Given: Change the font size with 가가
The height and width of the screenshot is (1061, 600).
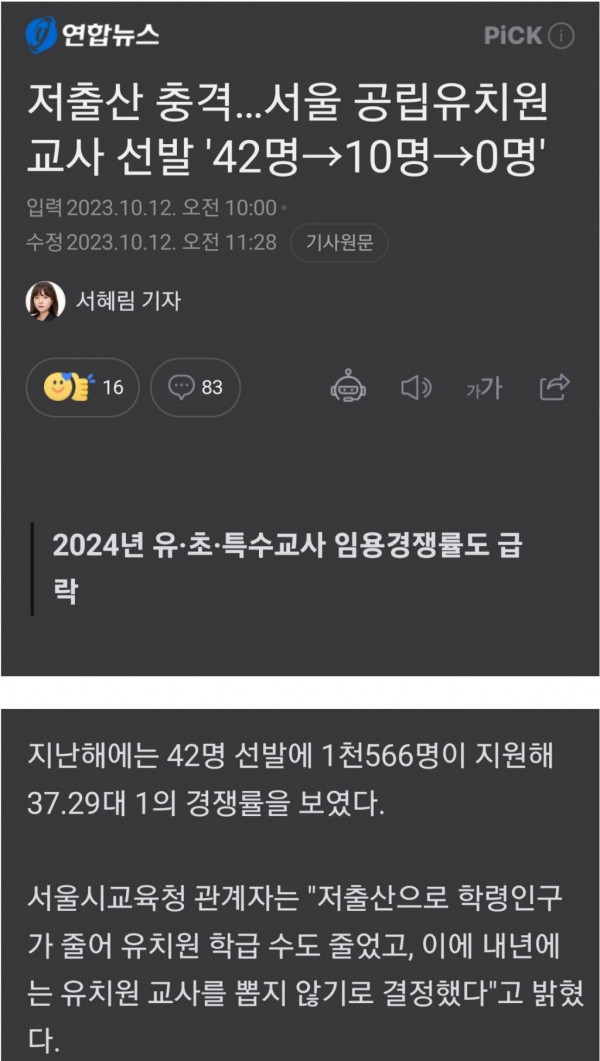Looking at the screenshot, I should point(483,387).
